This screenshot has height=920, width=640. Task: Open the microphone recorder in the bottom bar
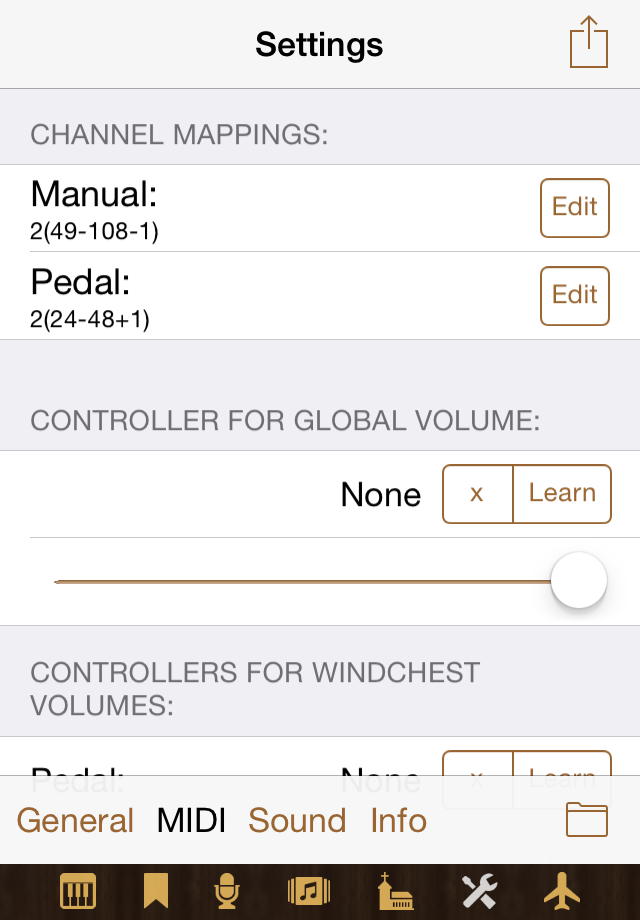click(x=229, y=890)
